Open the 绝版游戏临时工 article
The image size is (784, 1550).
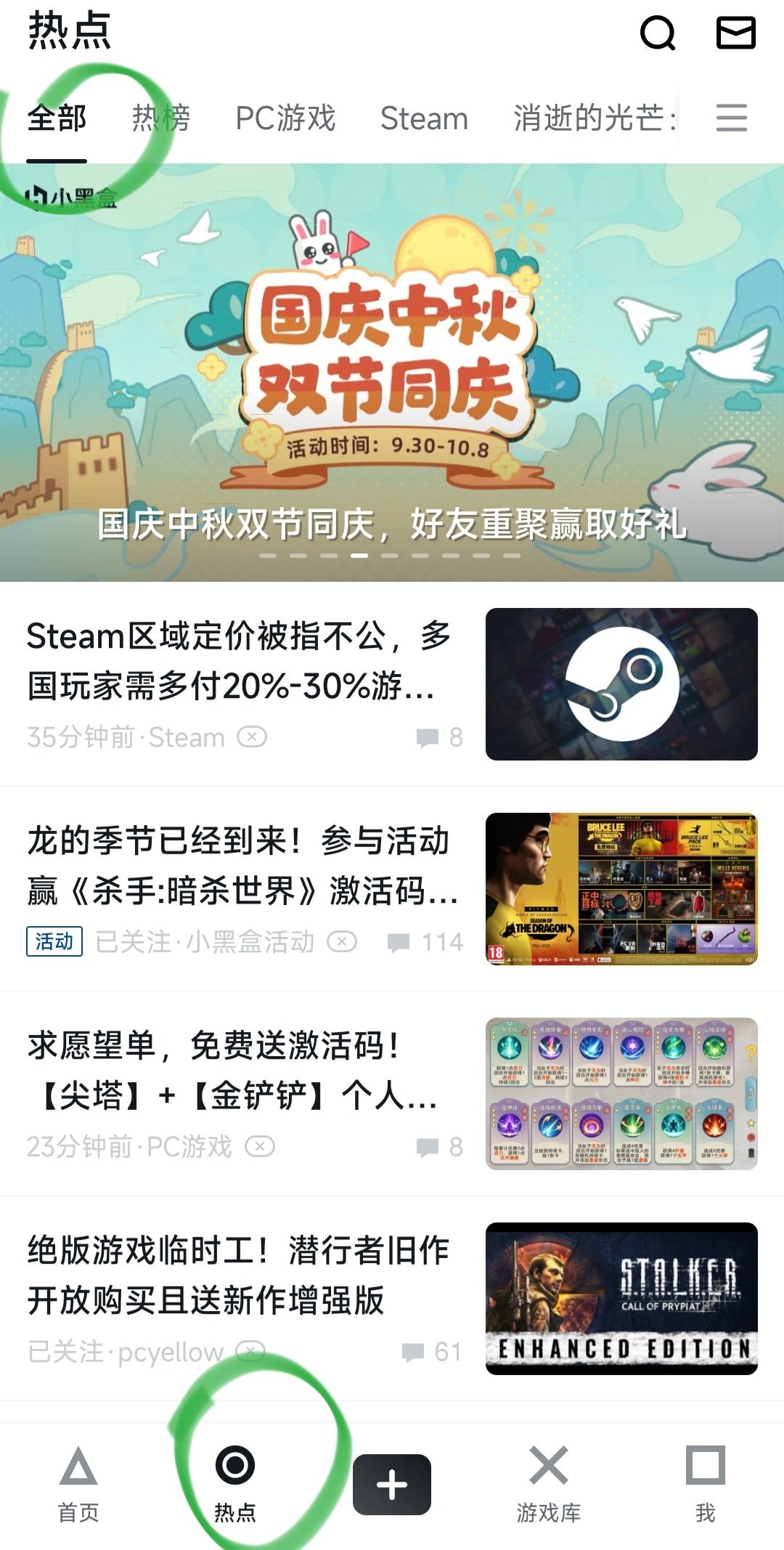coord(240,1275)
